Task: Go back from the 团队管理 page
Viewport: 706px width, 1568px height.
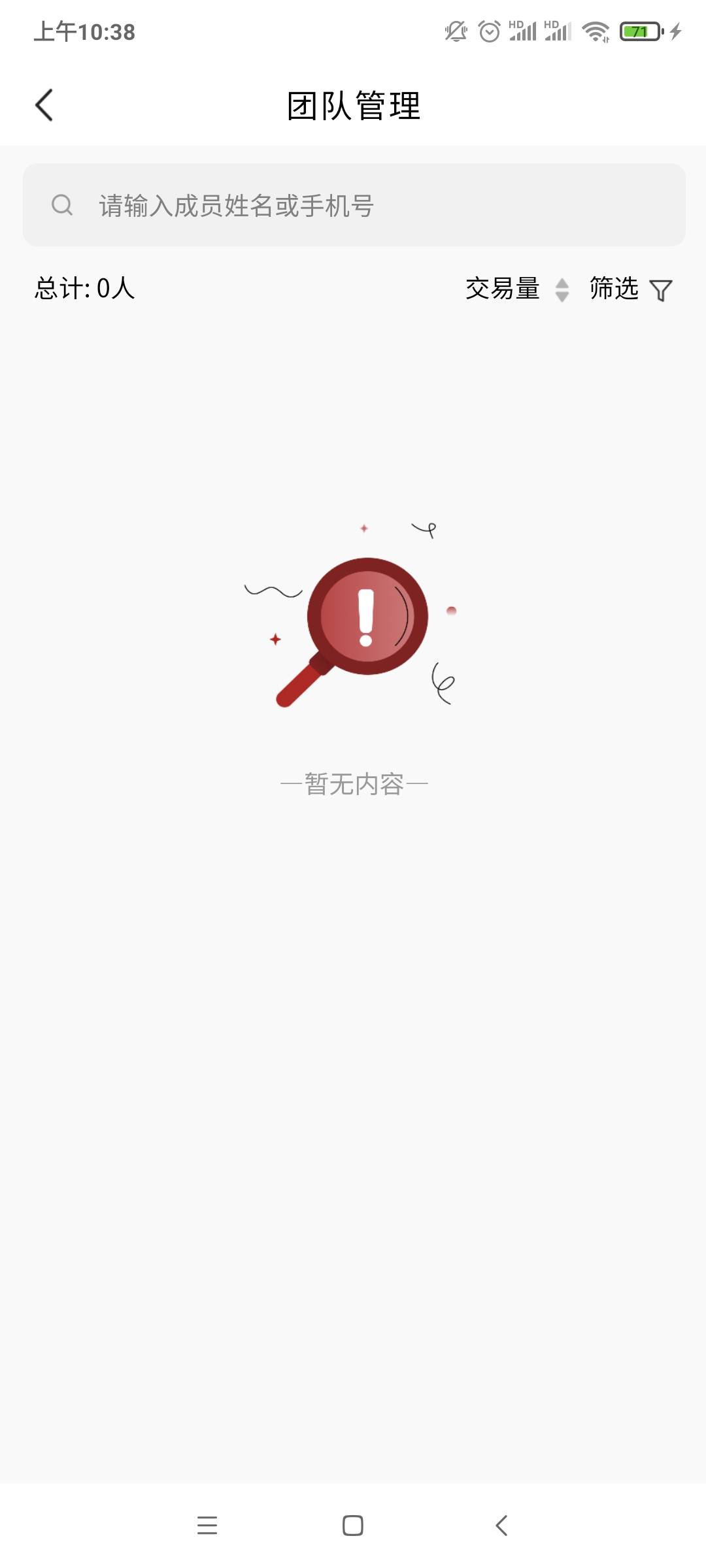Action: click(44, 105)
